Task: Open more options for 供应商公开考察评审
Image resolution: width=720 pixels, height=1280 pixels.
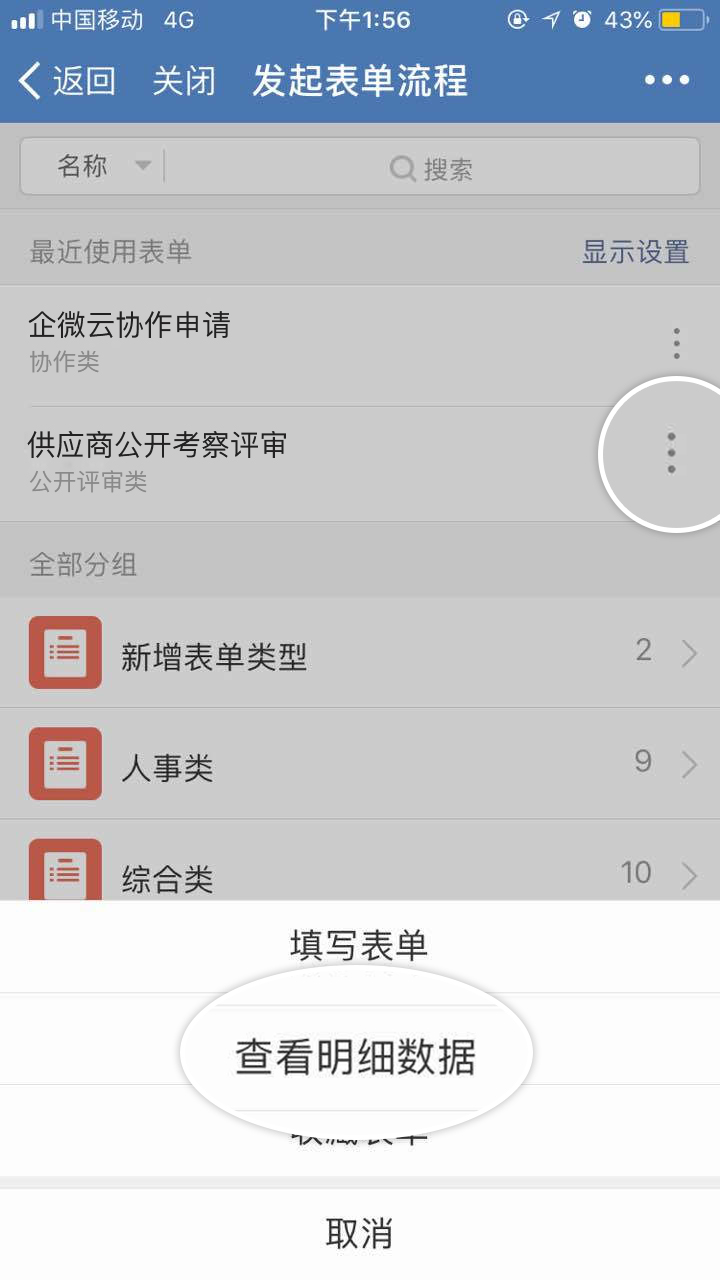Action: point(671,453)
